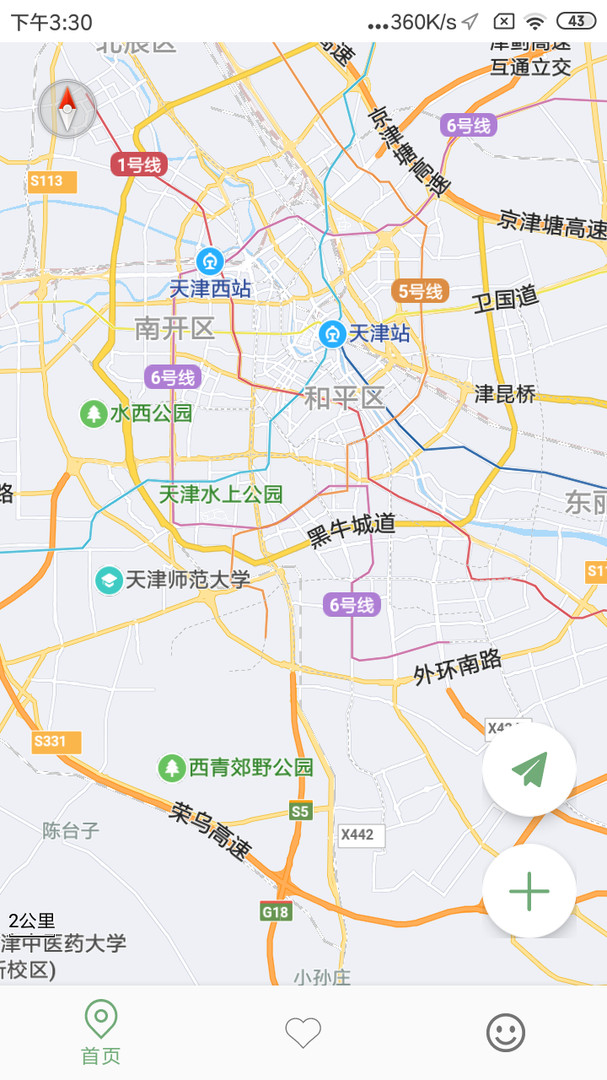Tap the paper-plane location button
The height and width of the screenshot is (1080, 607).
pyautogui.click(x=529, y=770)
